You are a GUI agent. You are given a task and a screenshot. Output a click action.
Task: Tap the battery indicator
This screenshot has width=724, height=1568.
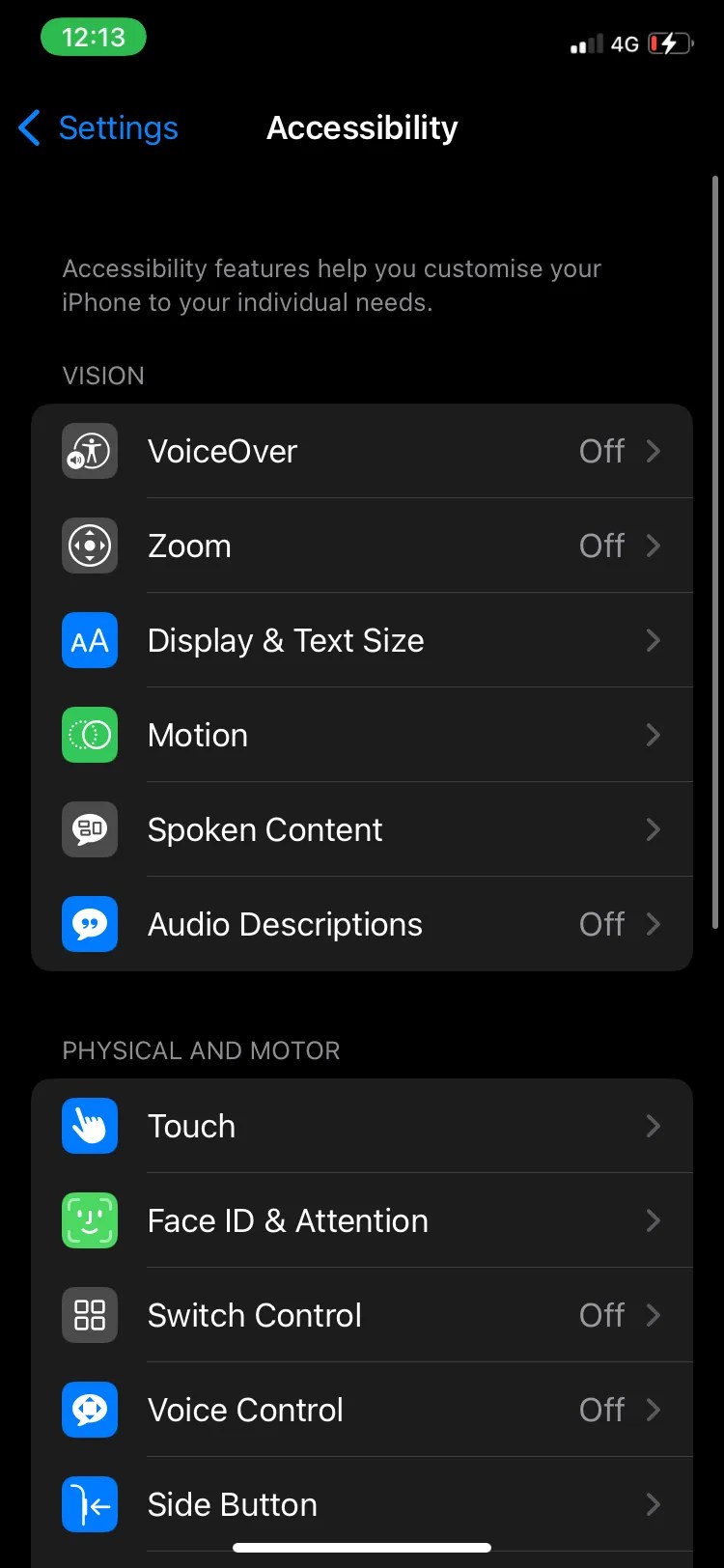(668, 42)
